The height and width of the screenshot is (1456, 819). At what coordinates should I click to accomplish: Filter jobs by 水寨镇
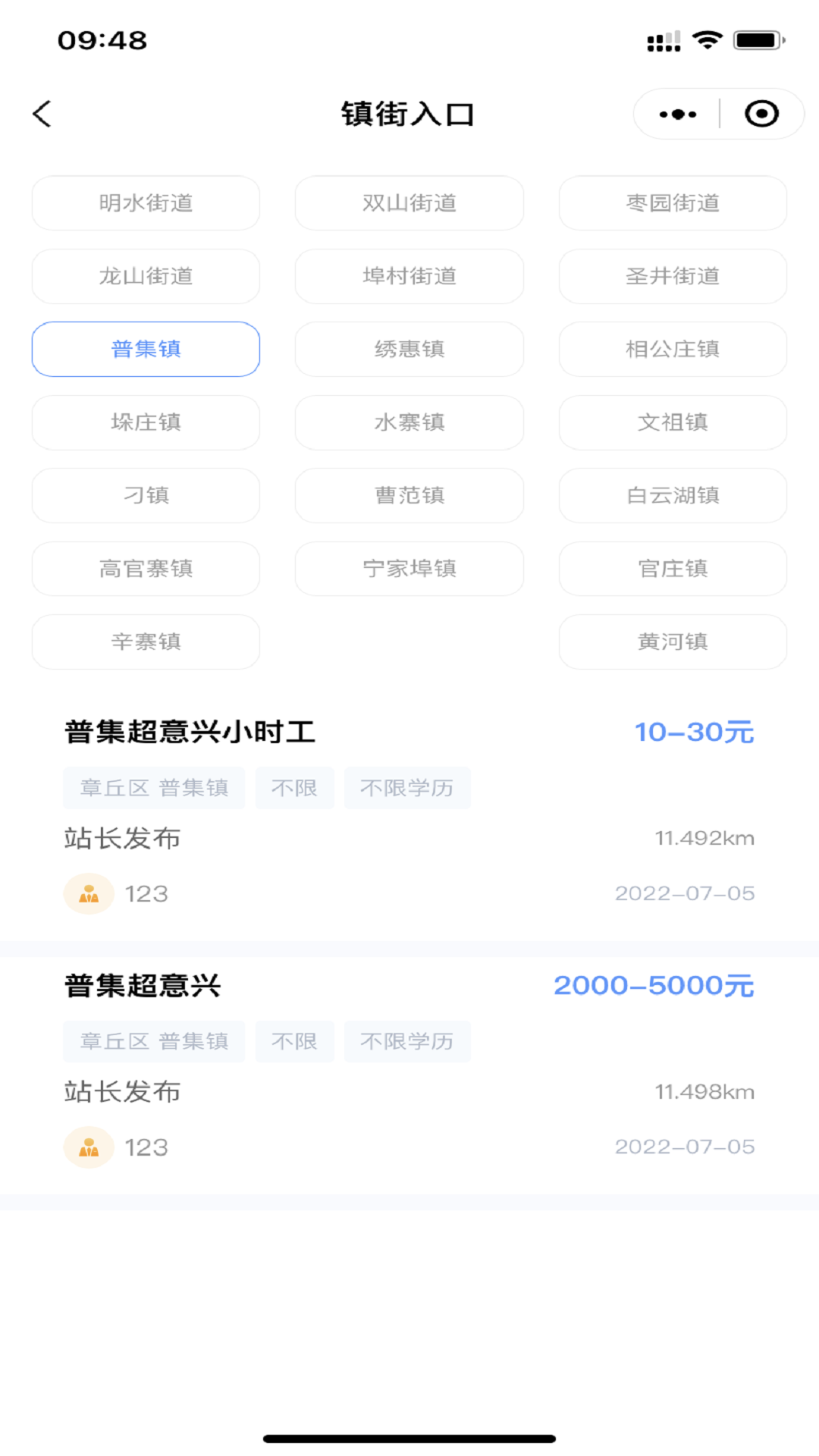coord(409,422)
